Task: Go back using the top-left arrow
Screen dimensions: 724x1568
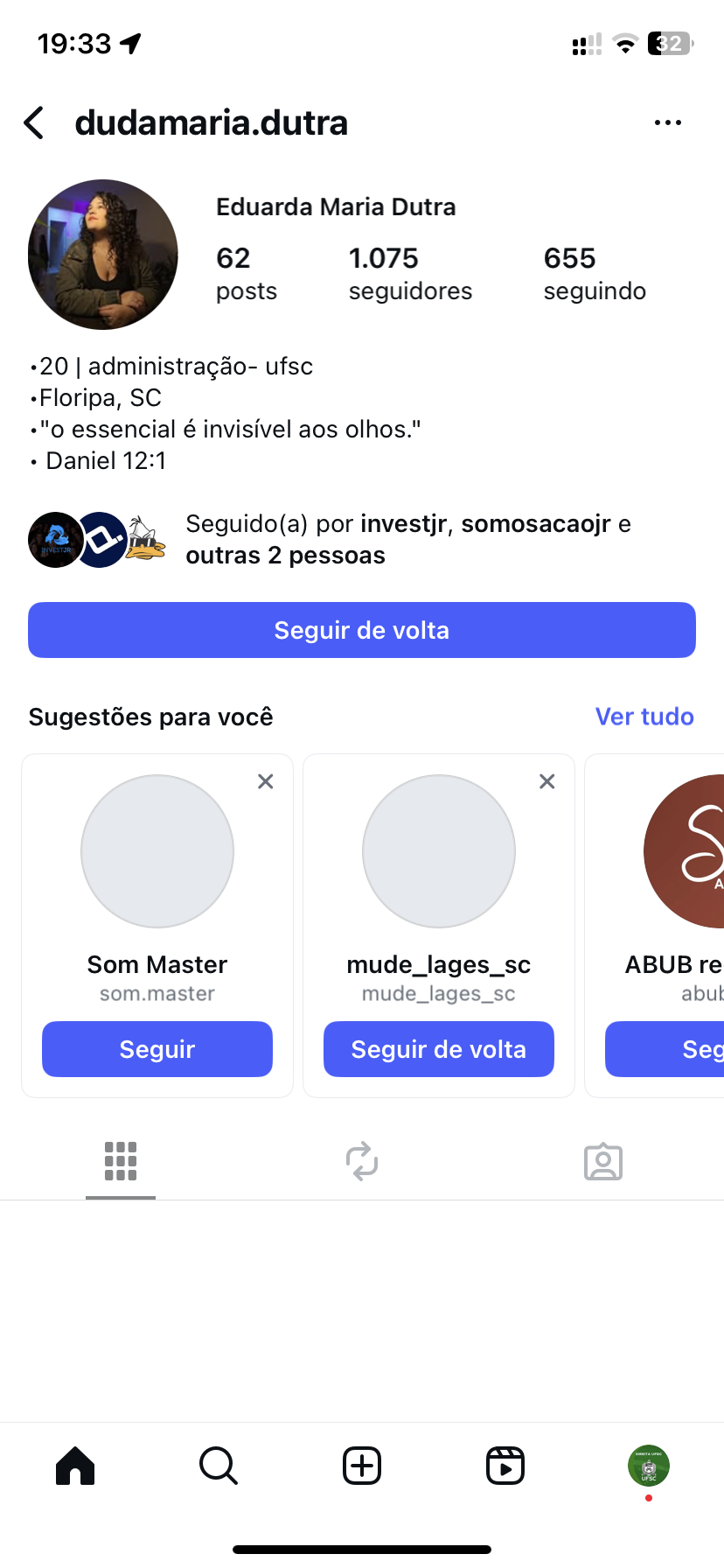Action: click(x=35, y=123)
